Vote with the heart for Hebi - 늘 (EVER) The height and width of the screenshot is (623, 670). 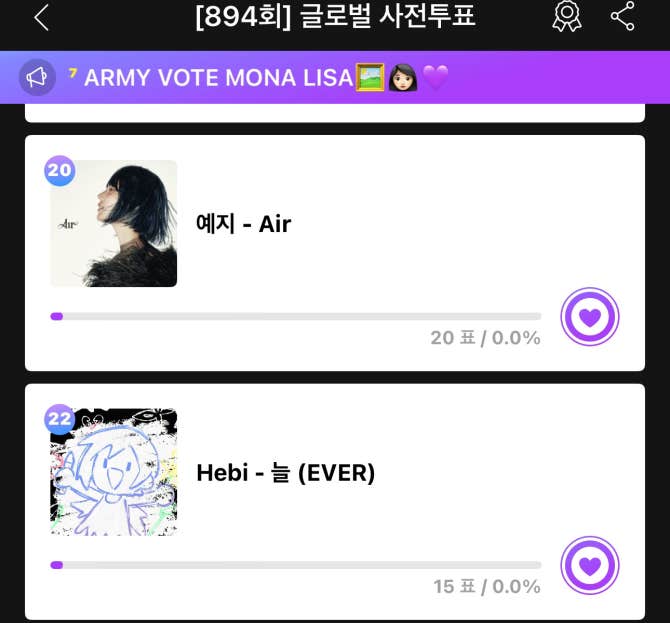pyautogui.click(x=590, y=565)
